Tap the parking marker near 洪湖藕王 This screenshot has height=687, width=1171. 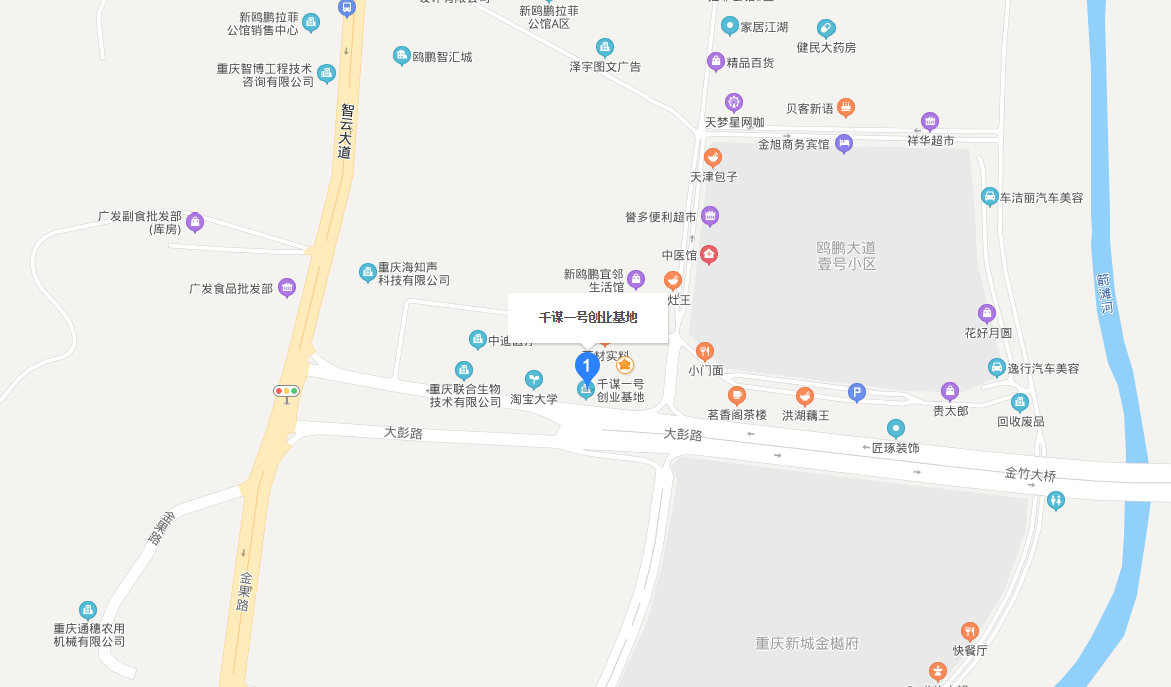857,393
